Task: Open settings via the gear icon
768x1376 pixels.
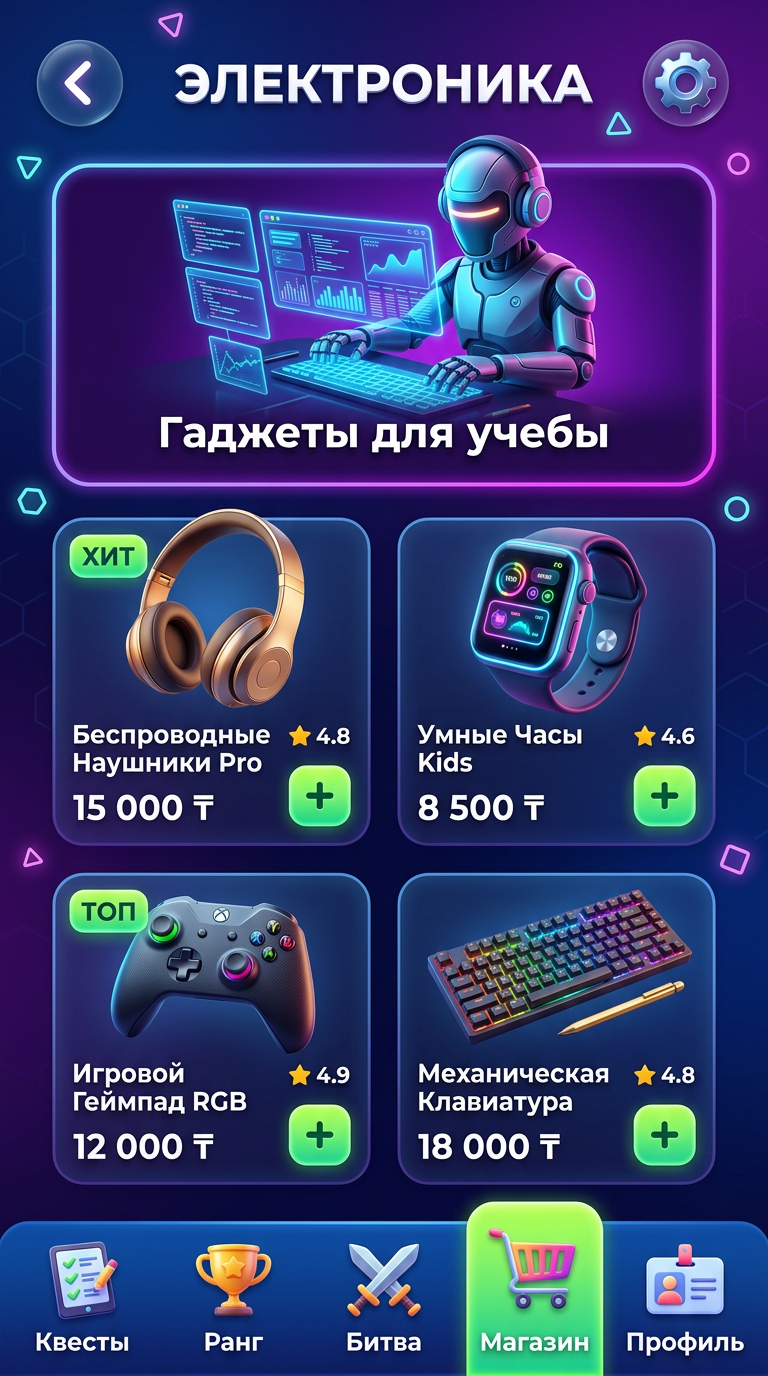Action: pos(685,83)
